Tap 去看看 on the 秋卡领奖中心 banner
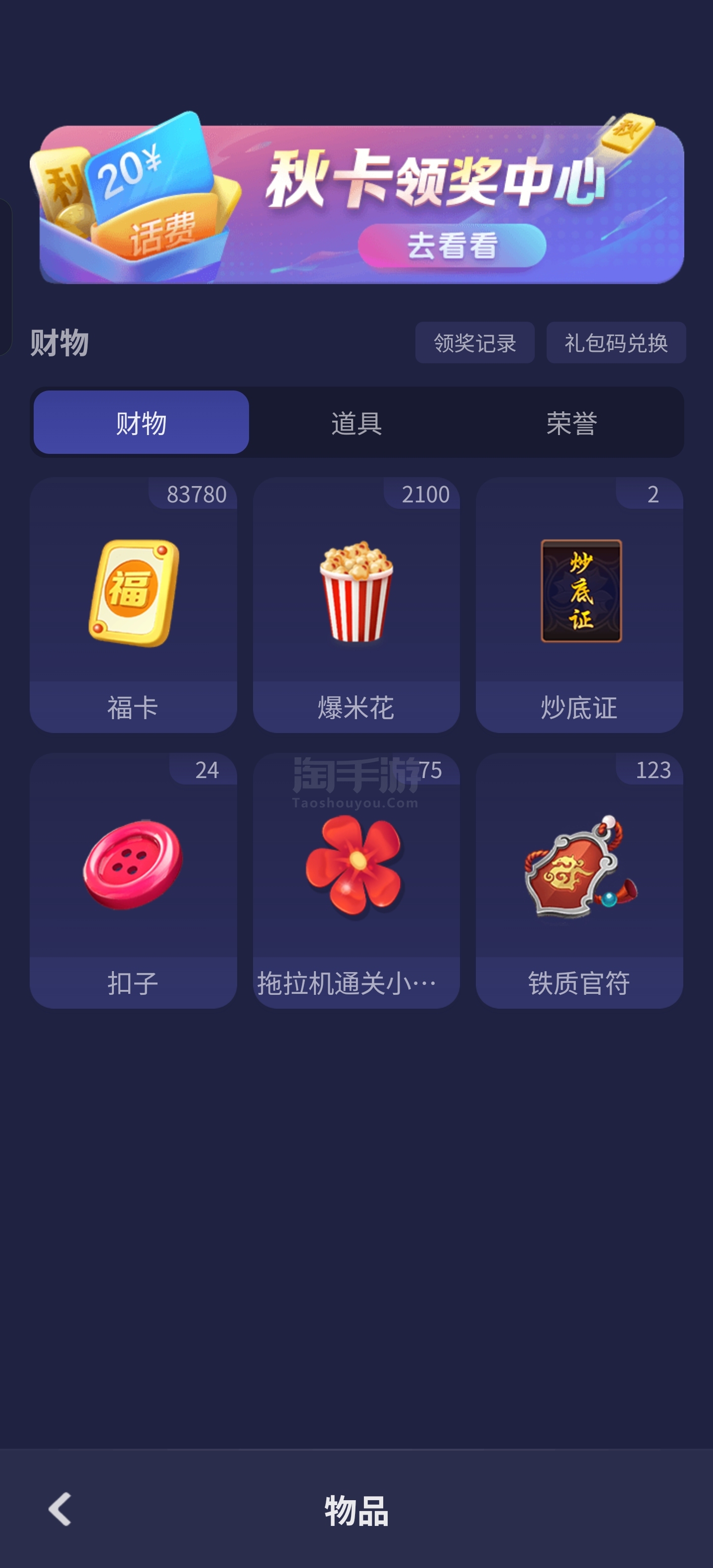713x1568 pixels. pos(452,245)
